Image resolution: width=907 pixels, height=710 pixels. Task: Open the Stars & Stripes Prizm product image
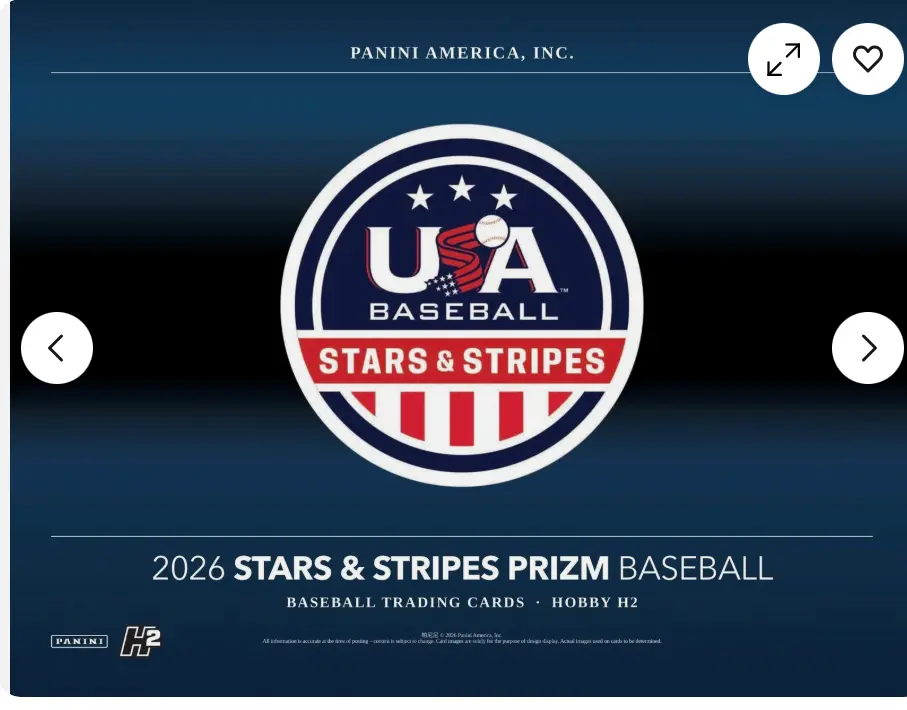pyautogui.click(x=458, y=348)
